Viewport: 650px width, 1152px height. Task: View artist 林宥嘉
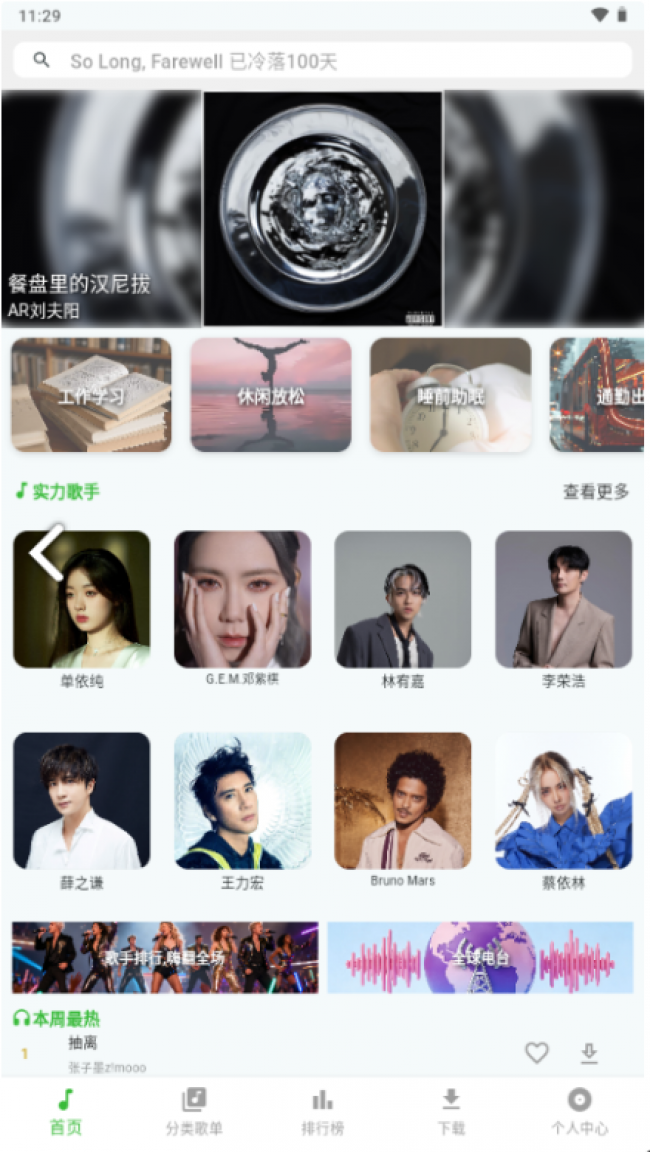click(x=402, y=600)
